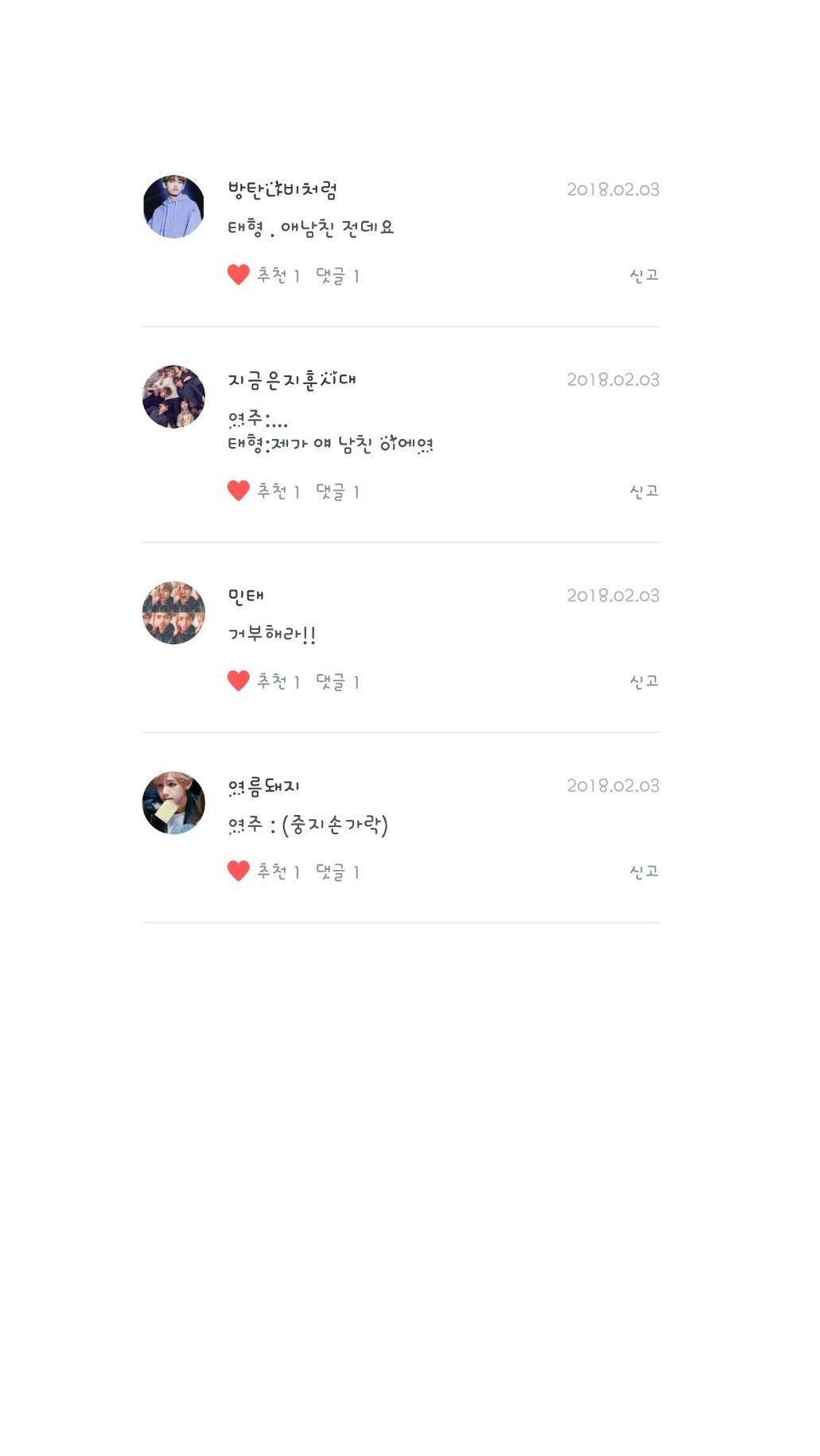Screen dimensions: 820x1456
Task: Open 지금은지훈시대's avatar
Action: coord(173,397)
